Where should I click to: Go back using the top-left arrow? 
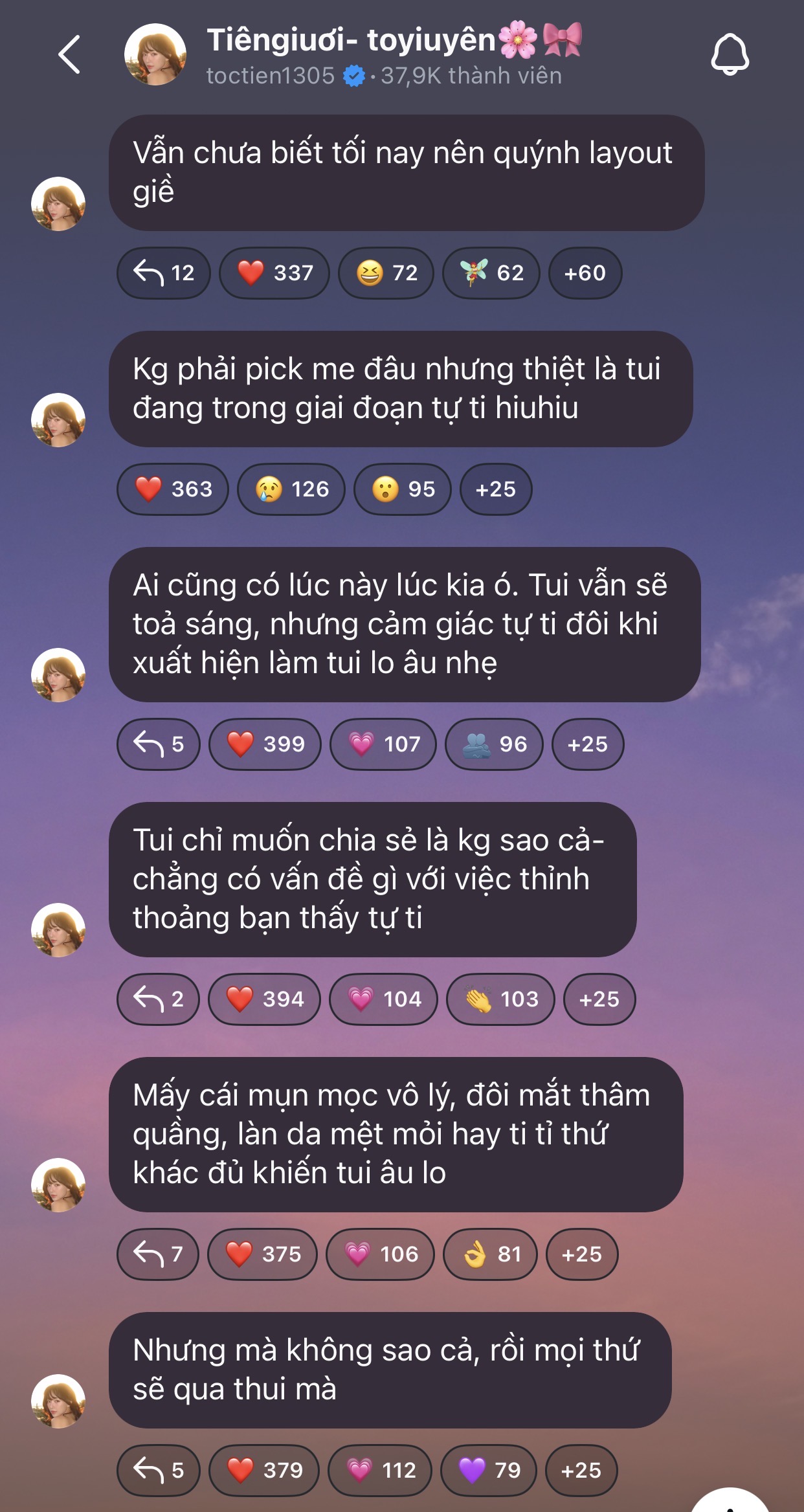(x=69, y=54)
